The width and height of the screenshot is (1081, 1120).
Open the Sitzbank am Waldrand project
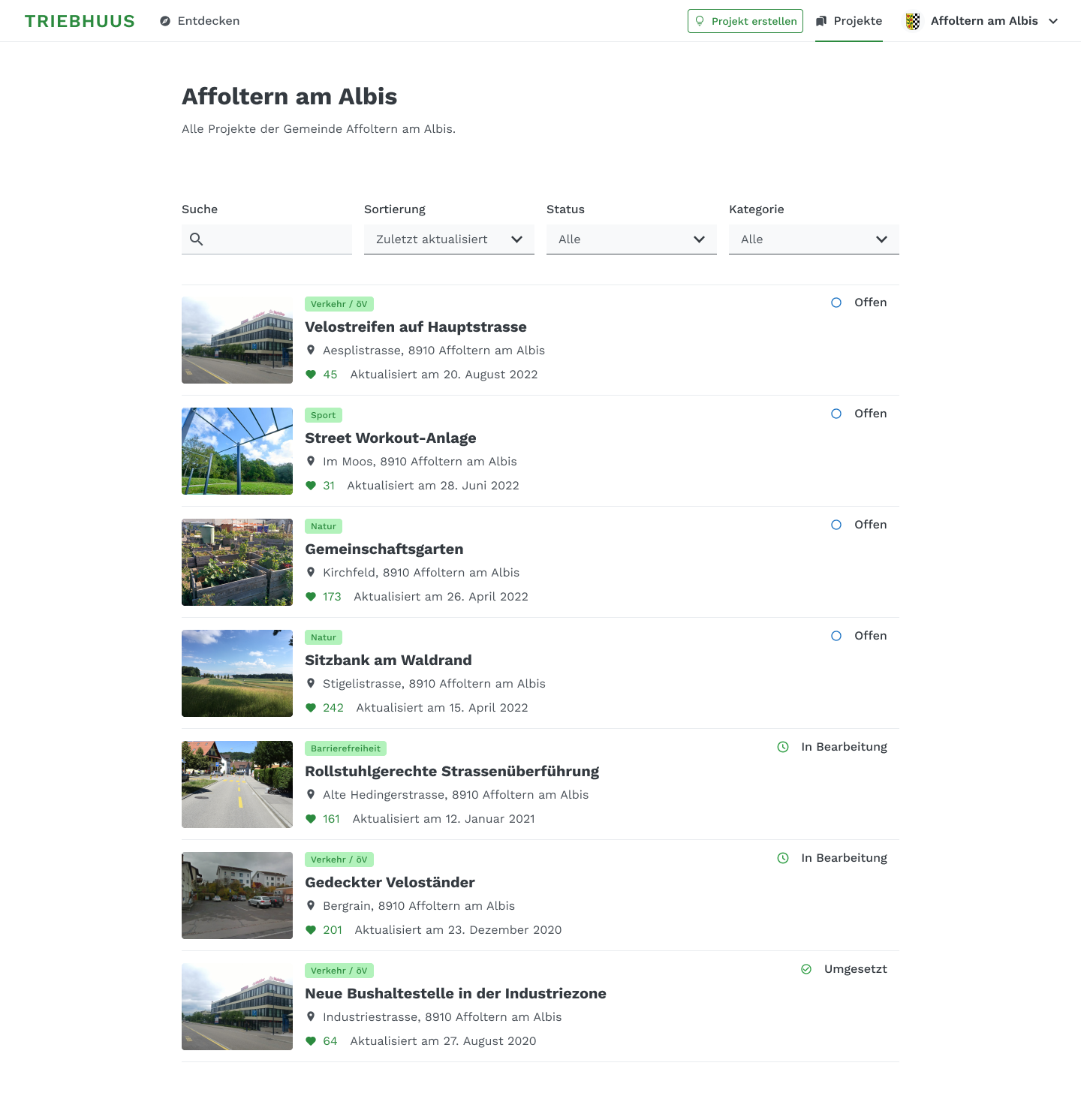click(x=388, y=661)
